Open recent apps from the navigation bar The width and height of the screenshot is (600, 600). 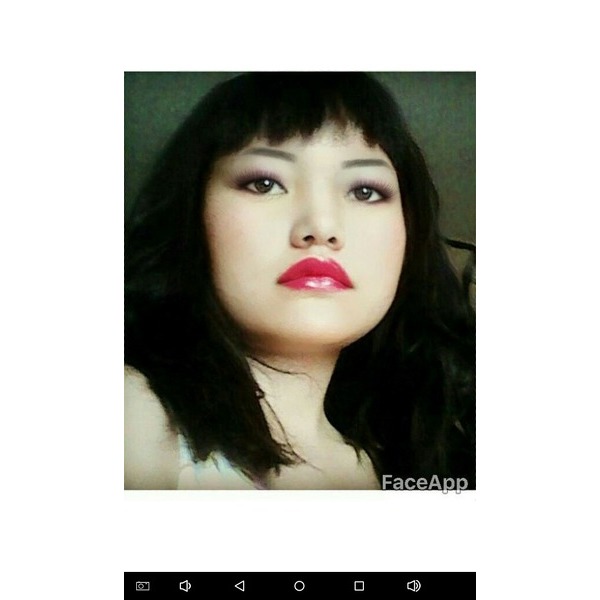pyautogui.click(x=359, y=586)
